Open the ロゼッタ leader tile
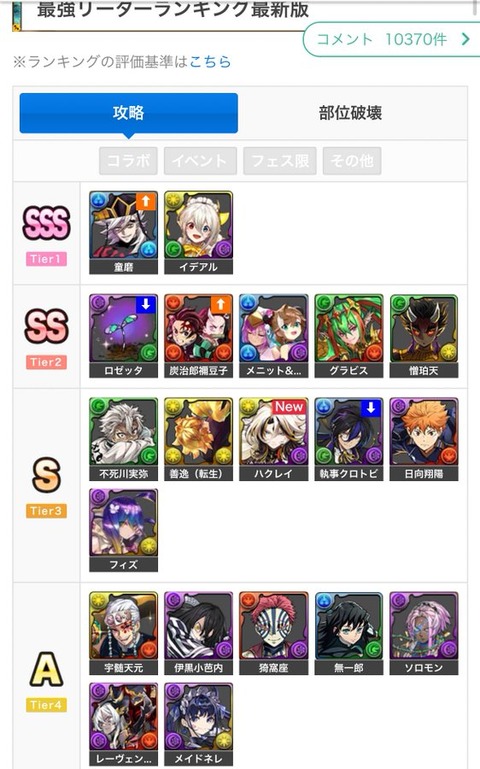The width and height of the screenshot is (480, 769). pyautogui.click(x=124, y=336)
